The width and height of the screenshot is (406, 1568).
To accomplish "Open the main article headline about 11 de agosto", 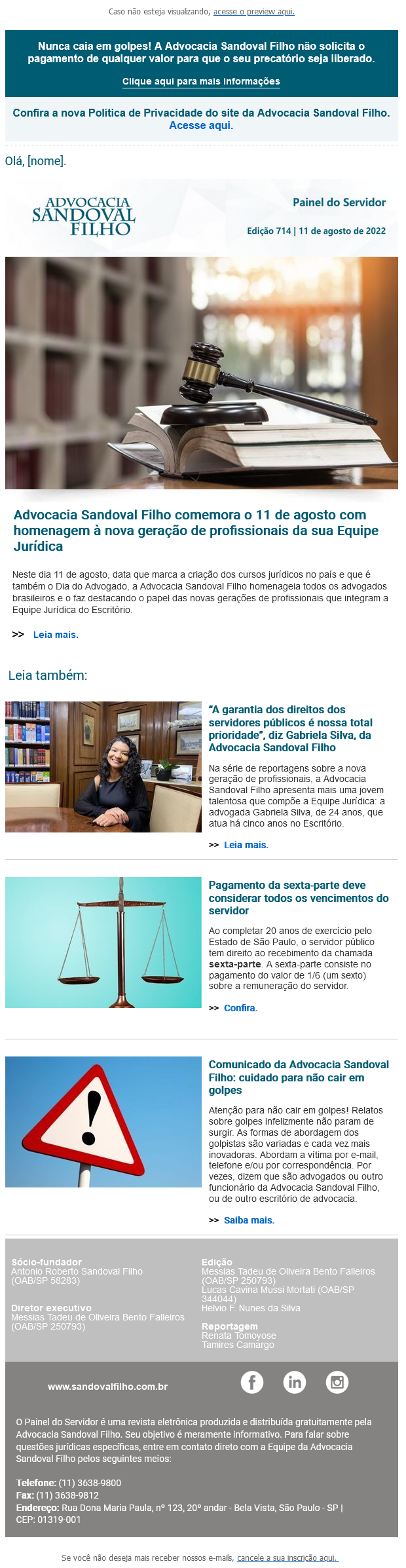I will tap(196, 531).
